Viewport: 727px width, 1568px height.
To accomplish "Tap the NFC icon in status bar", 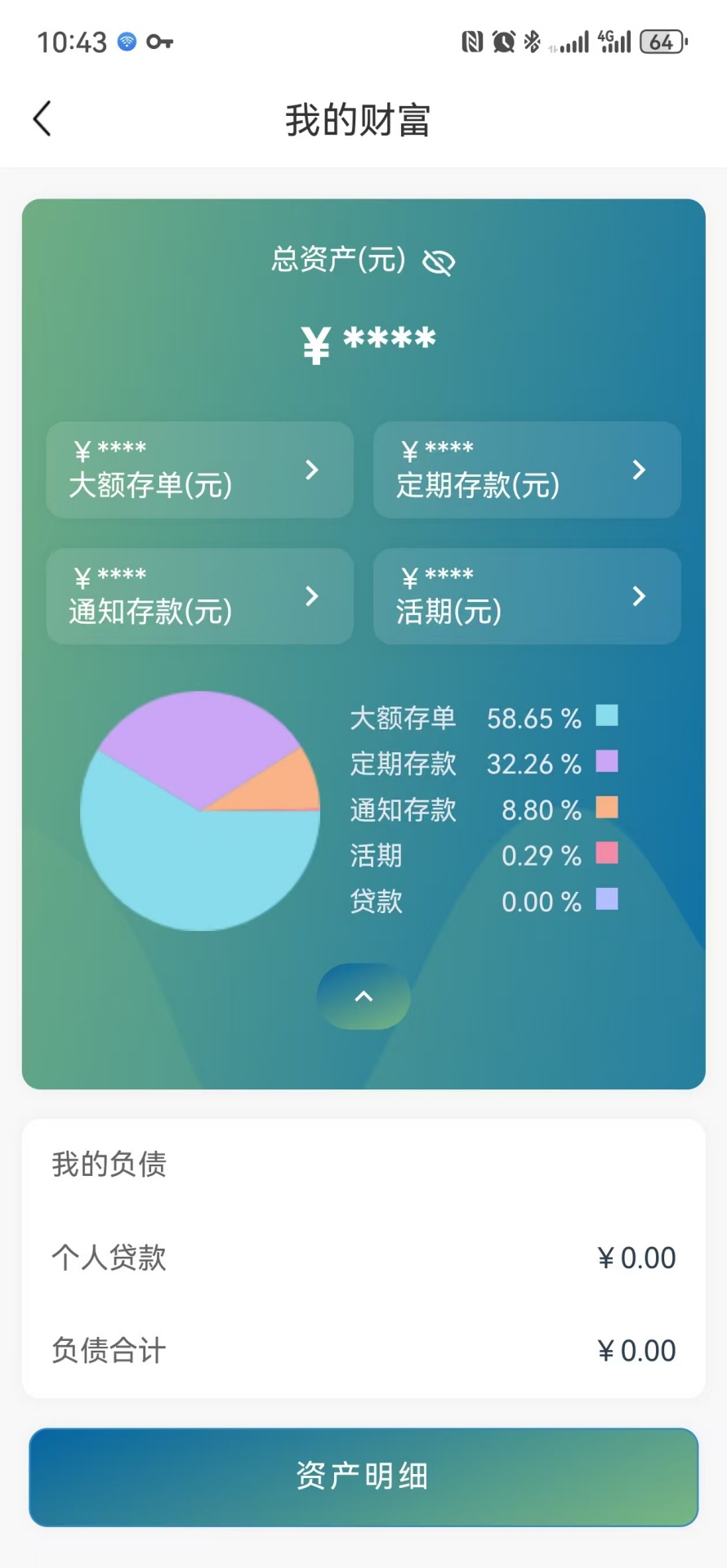I will pyautogui.click(x=472, y=40).
